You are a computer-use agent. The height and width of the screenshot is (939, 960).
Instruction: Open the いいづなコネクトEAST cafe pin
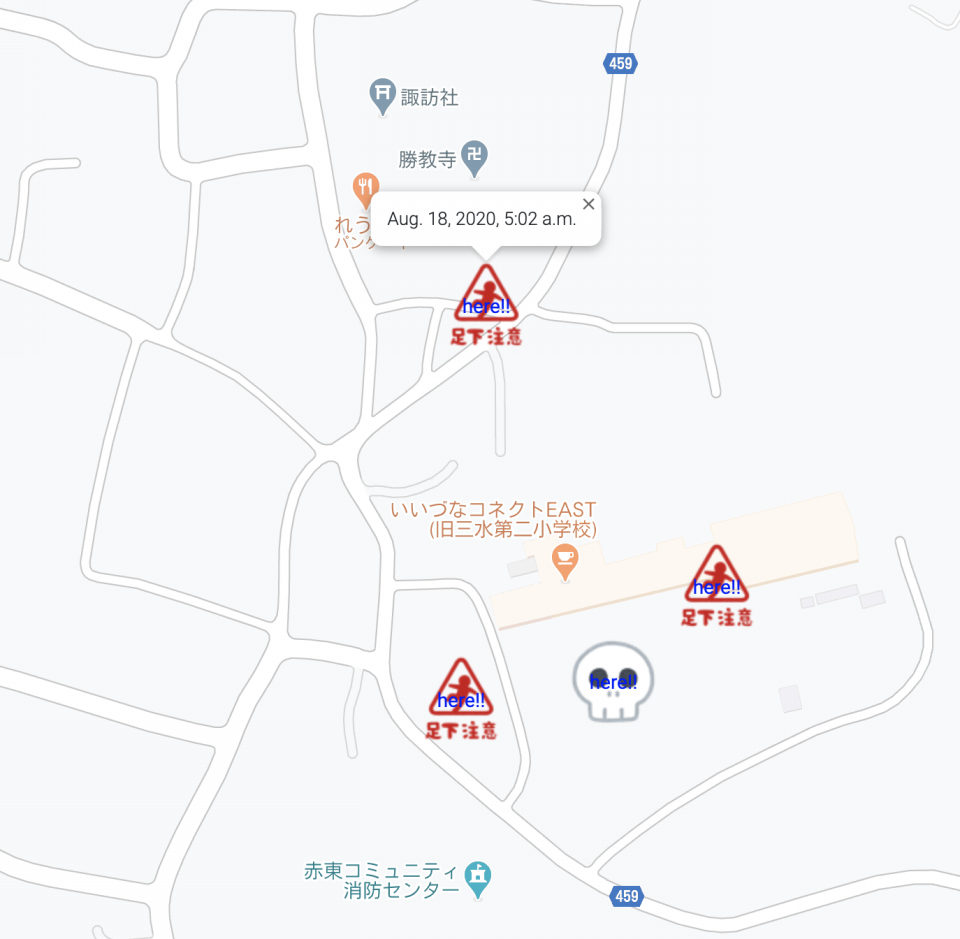[565, 560]
